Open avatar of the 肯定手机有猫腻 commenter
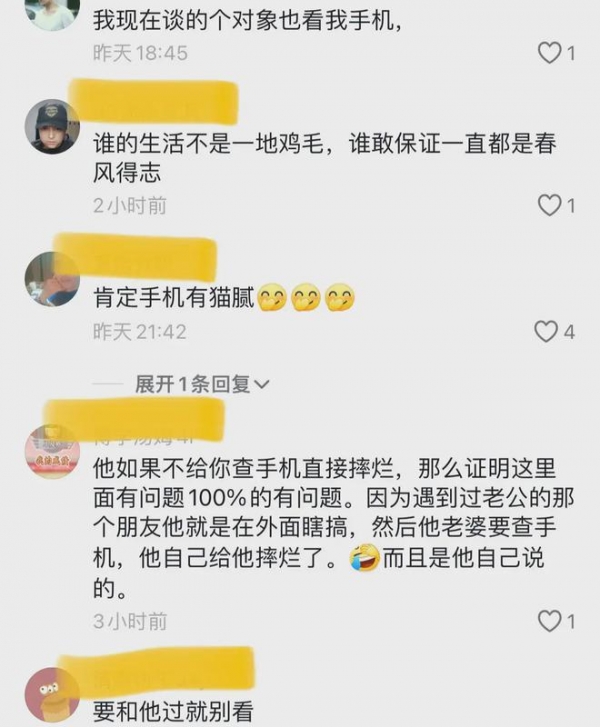 (52, 278)
